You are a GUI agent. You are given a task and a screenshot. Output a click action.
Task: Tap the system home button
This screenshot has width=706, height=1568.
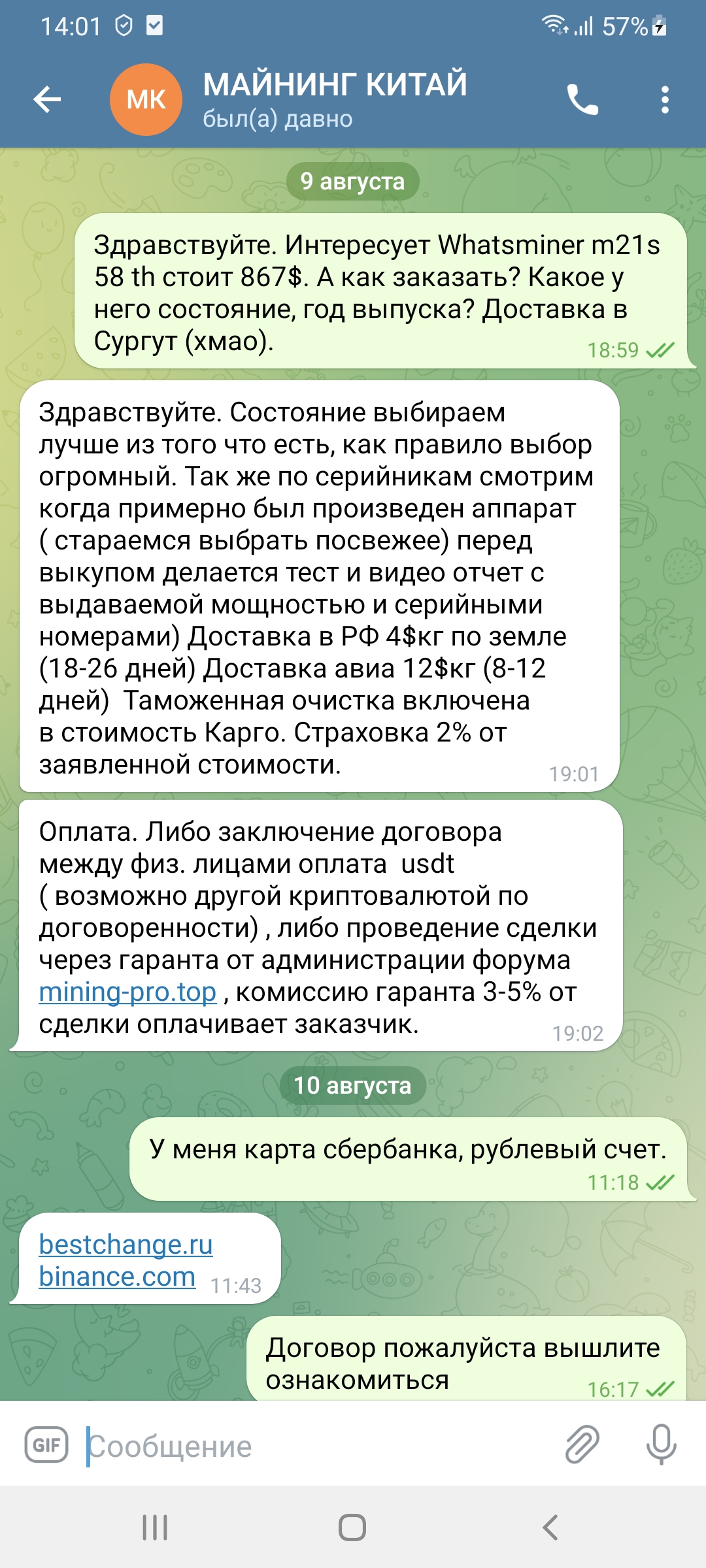click(352, 1527)
